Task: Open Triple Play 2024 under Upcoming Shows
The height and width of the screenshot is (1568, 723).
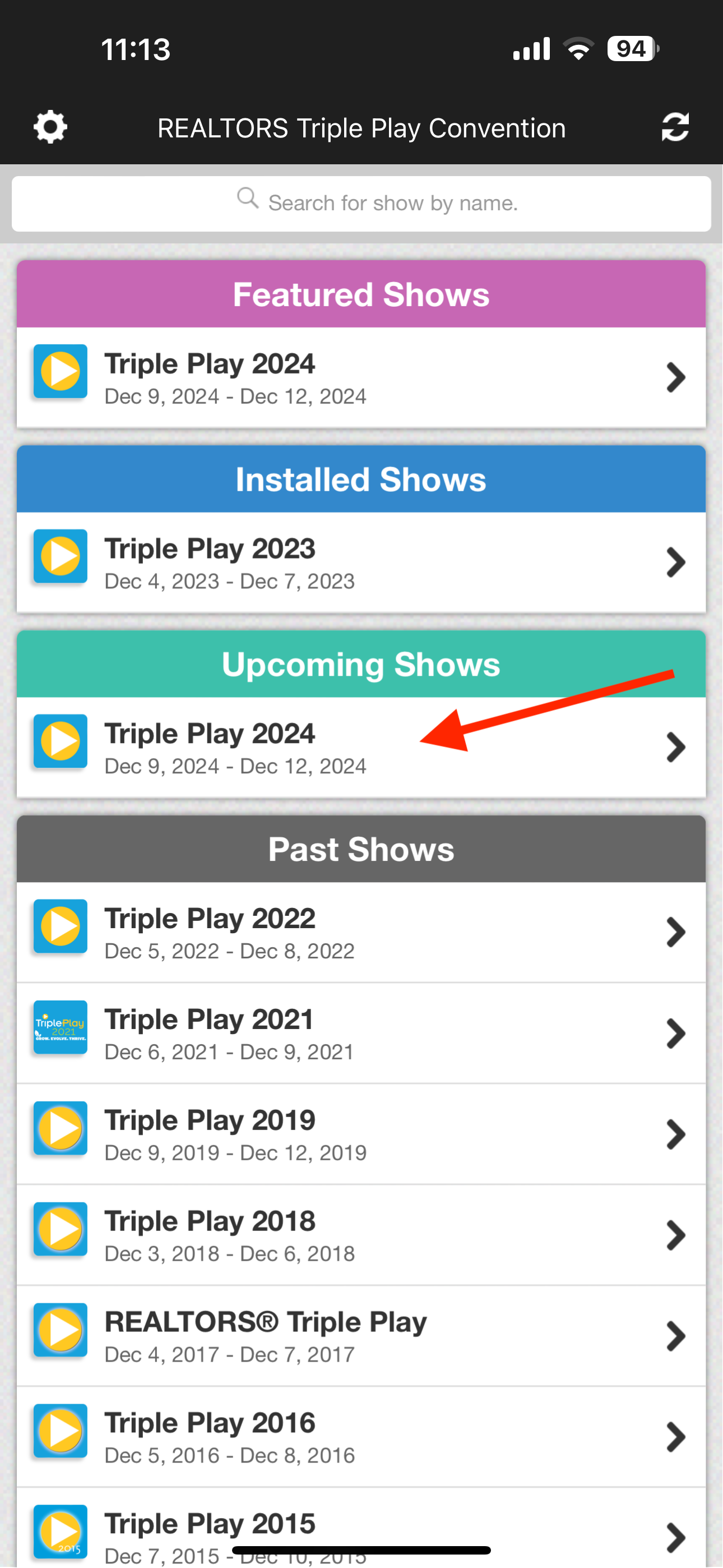Action: point(361,748)
